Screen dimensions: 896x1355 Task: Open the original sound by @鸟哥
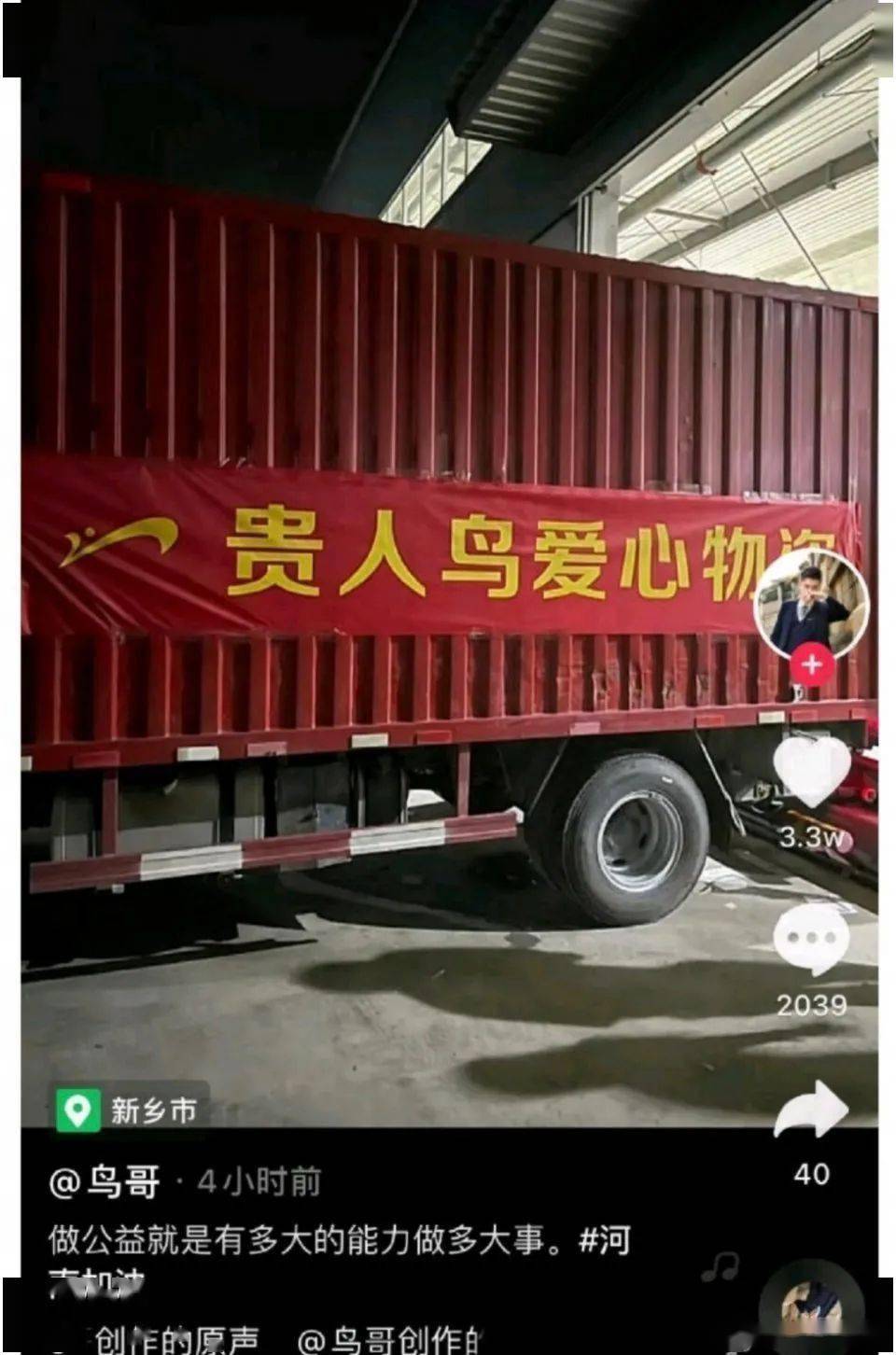[x=280, y=1342]
